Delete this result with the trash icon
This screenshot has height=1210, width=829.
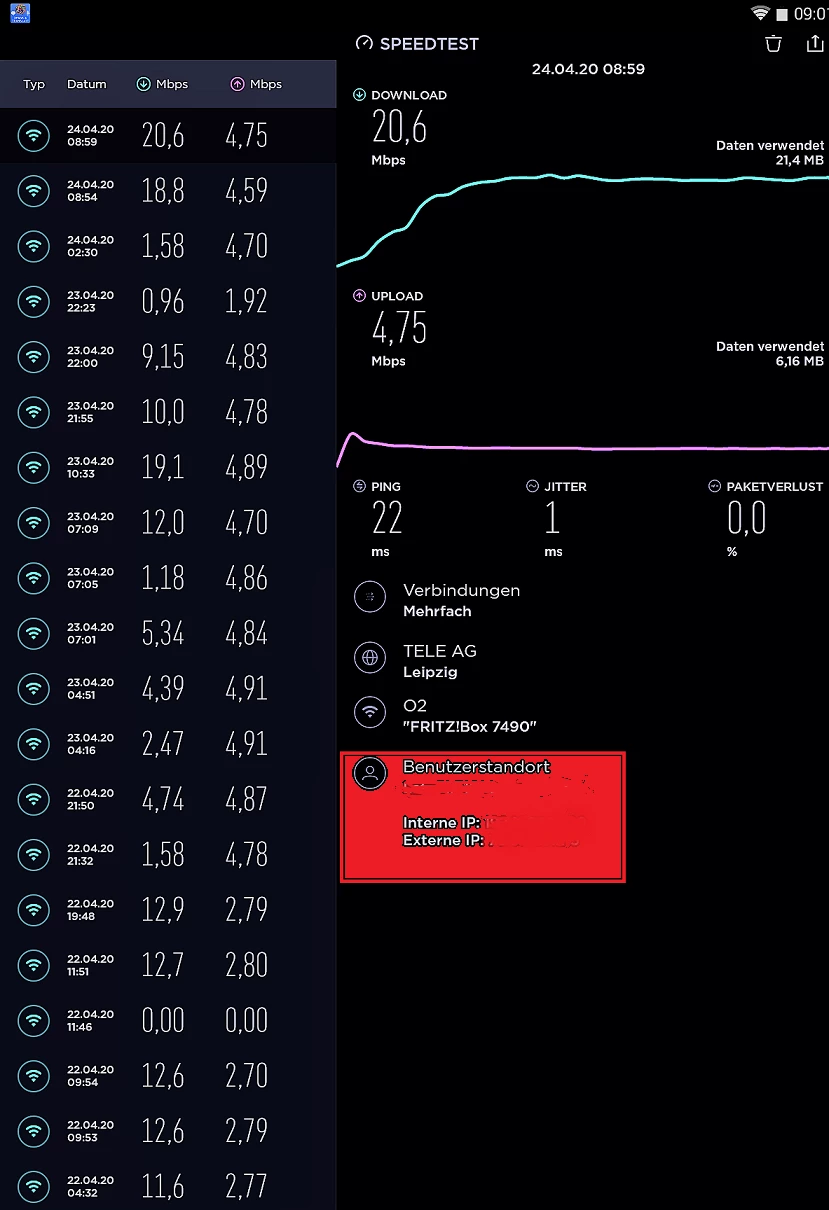(x=773, y=44)
